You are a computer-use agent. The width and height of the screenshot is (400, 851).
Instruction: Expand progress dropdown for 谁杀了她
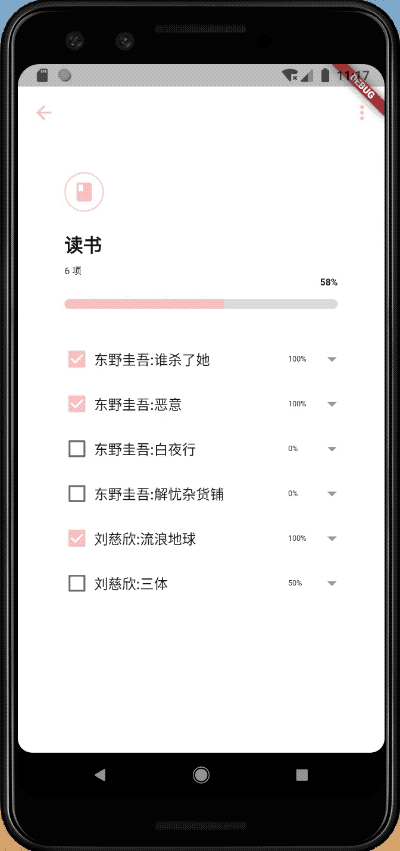pos(332,359)
